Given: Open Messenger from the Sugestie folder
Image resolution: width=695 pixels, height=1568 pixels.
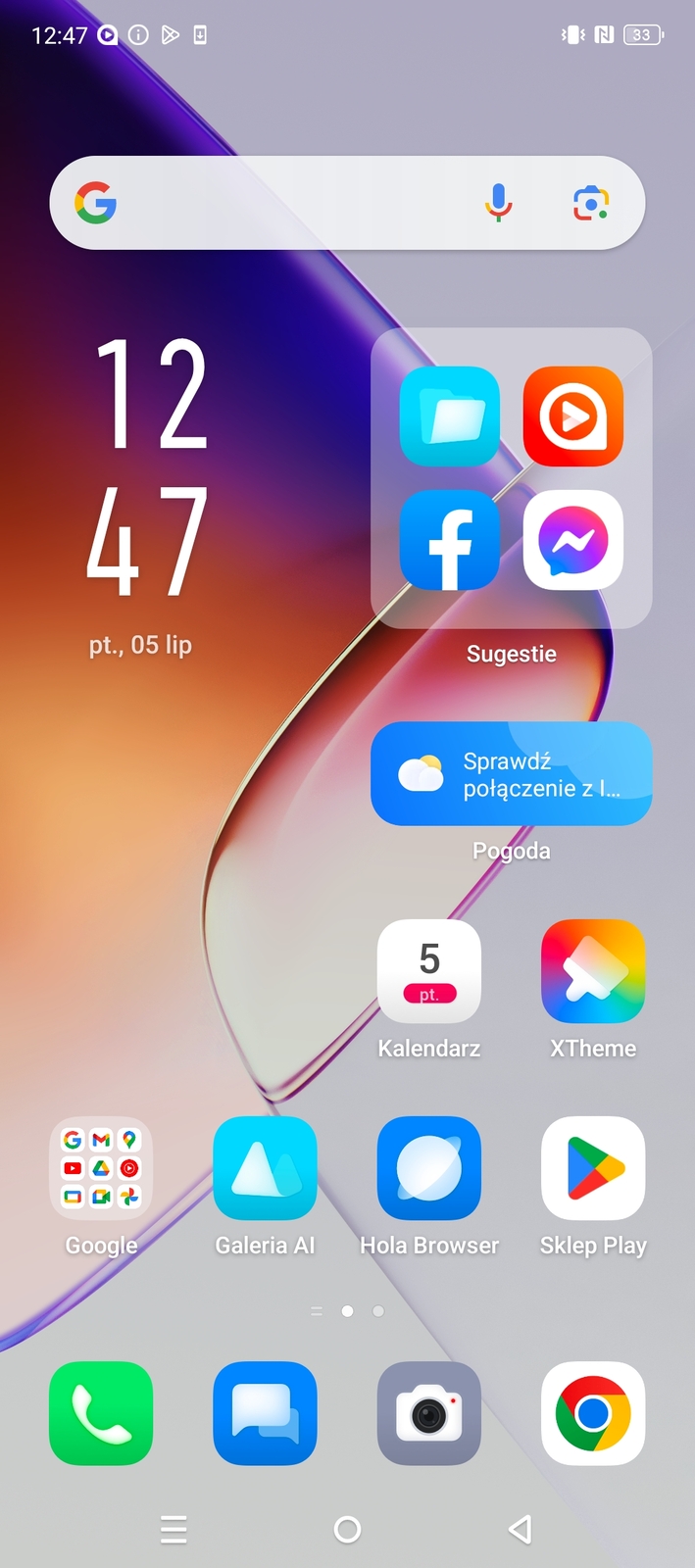Looking at the screenshot, I should (x=573, y=540).
